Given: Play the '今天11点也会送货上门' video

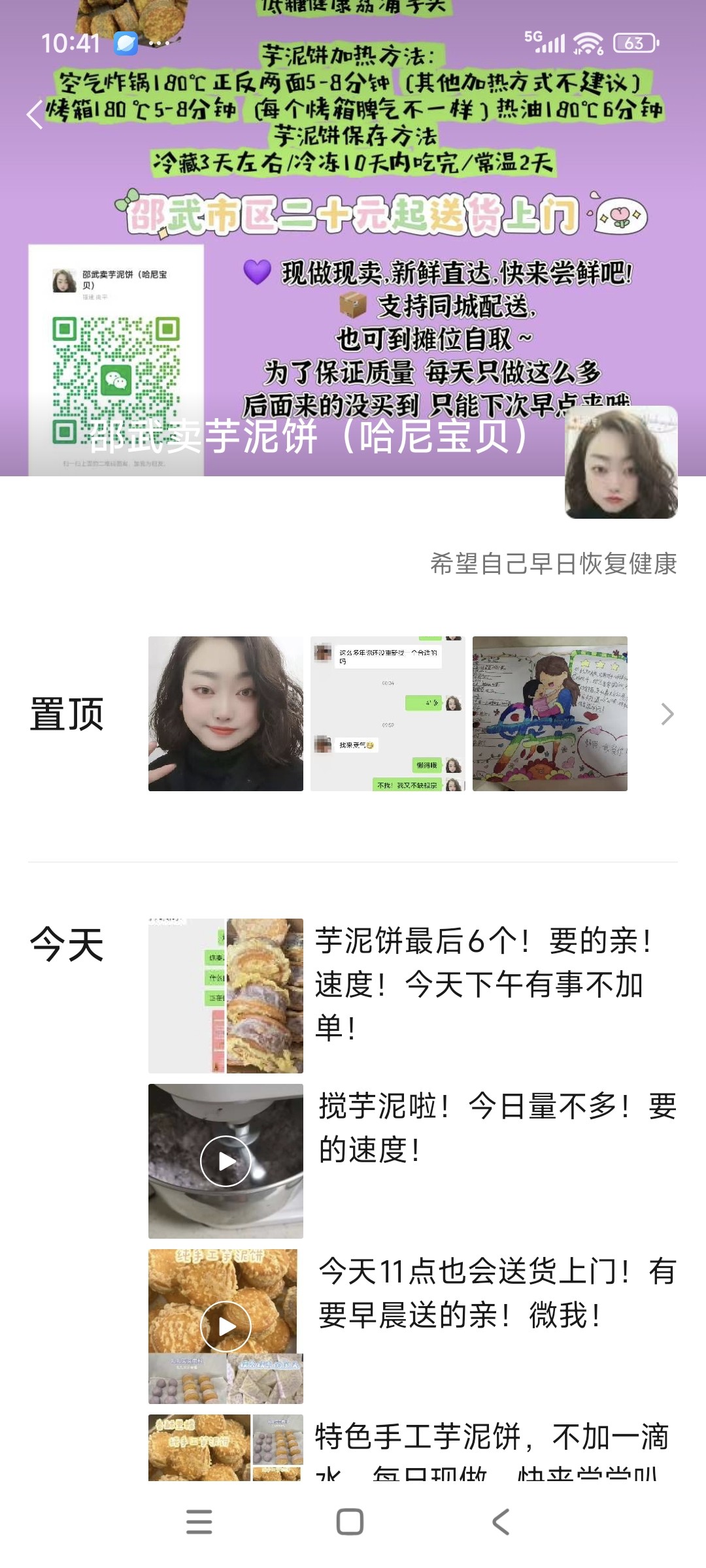Looking at the screenshot, I should pos(226,1326).
